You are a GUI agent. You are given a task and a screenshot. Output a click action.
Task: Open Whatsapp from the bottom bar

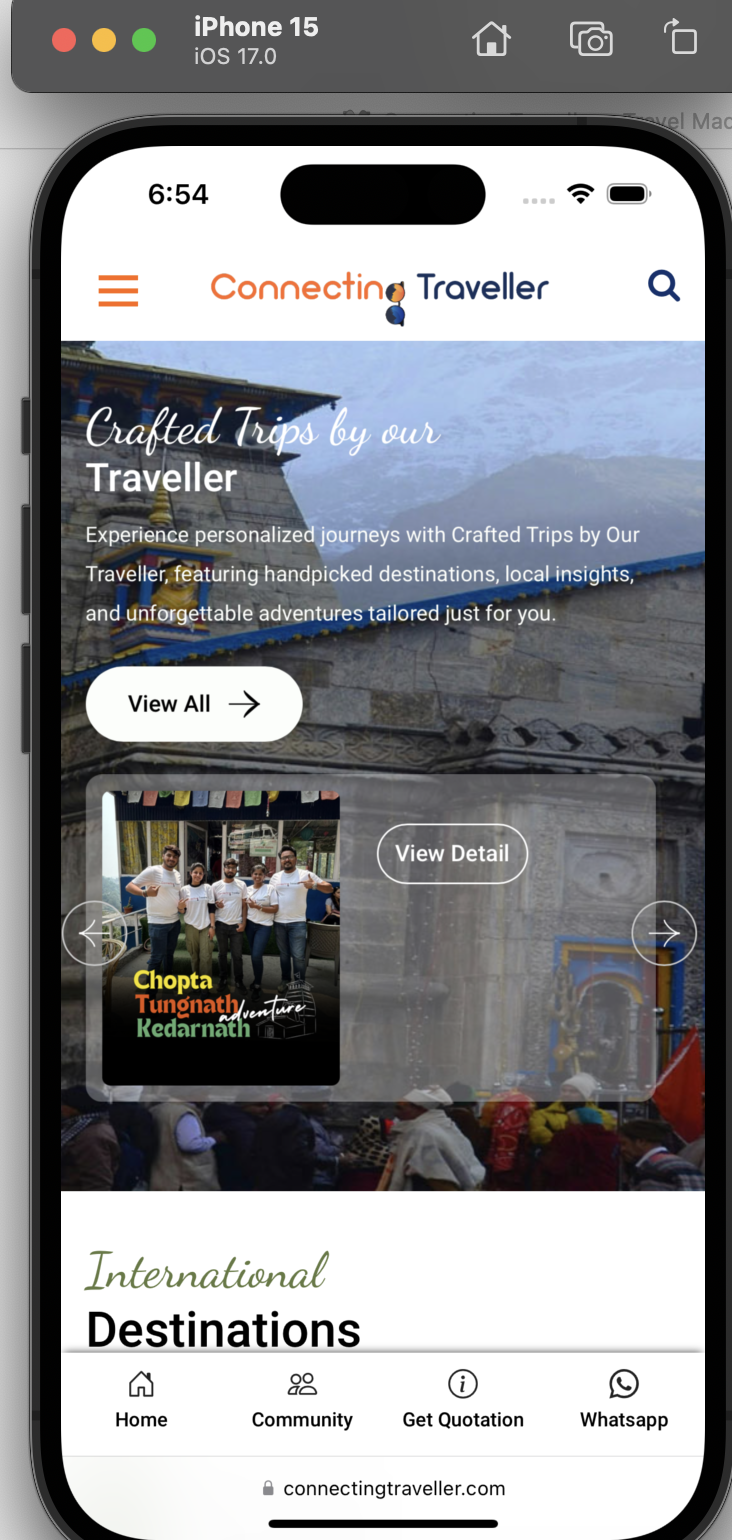(624, 1400)
